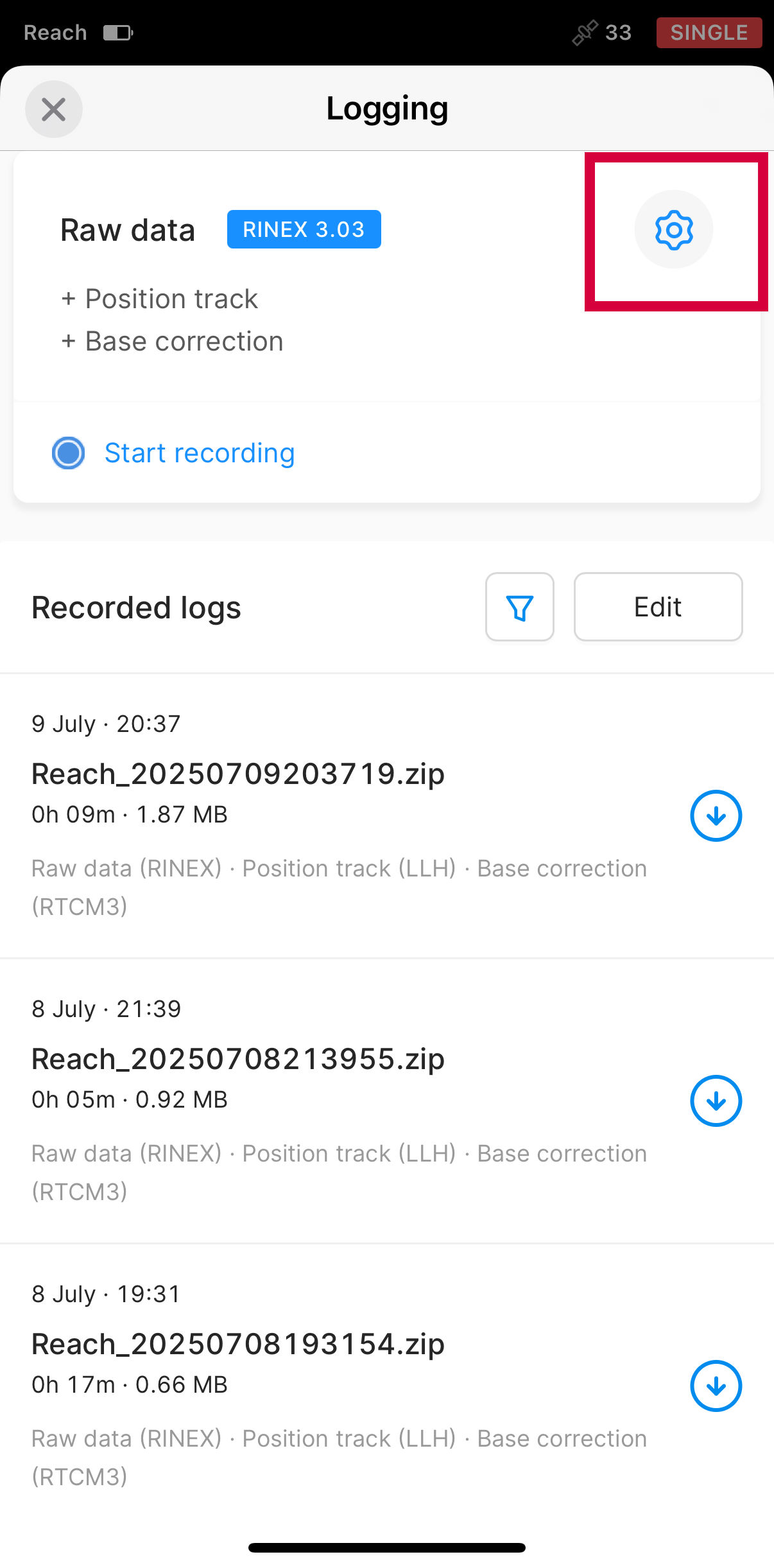This screenshot has height=1568, width=774.
Task: Open the 9 July 20:37 log entry
Action: point(238,774)
